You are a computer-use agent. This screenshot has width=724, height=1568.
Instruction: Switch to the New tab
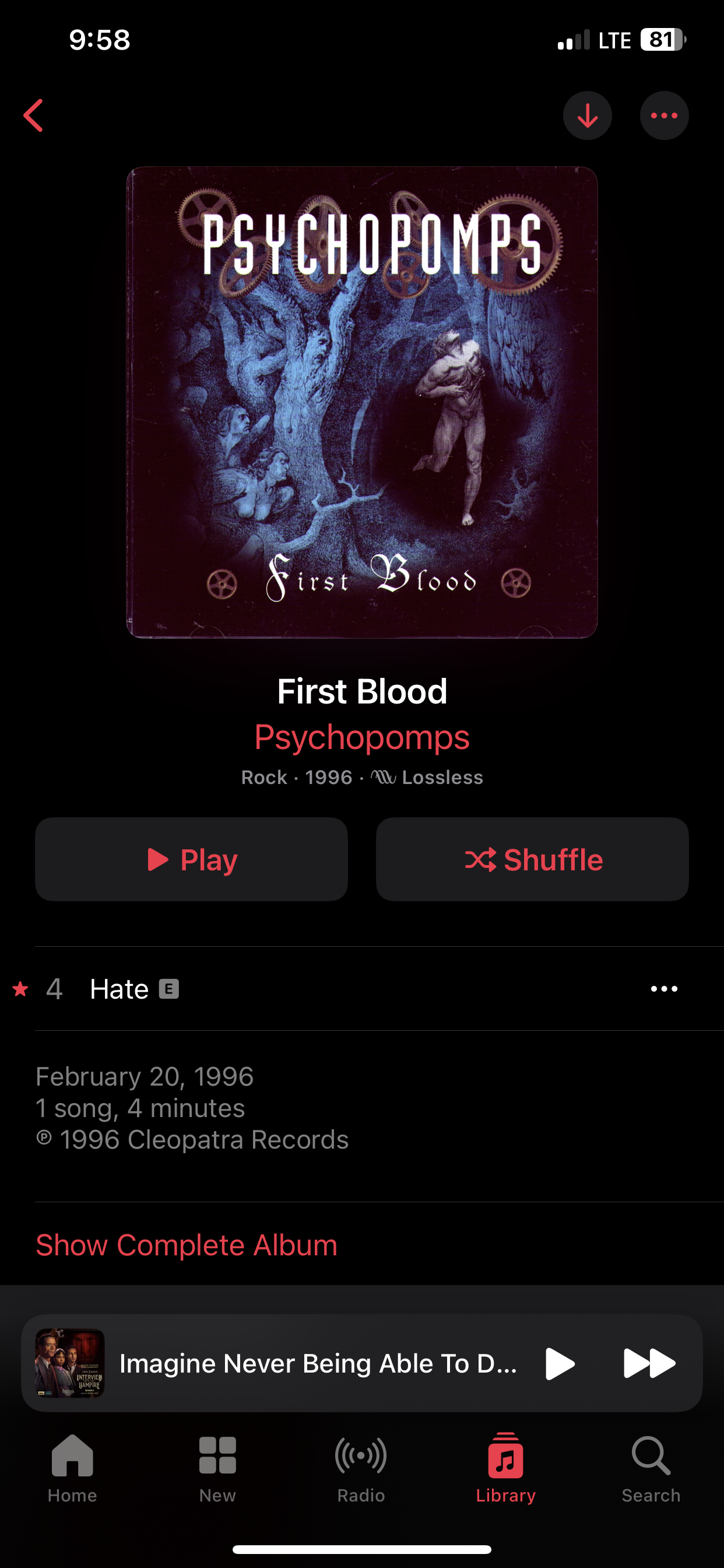coord(217,1468)
